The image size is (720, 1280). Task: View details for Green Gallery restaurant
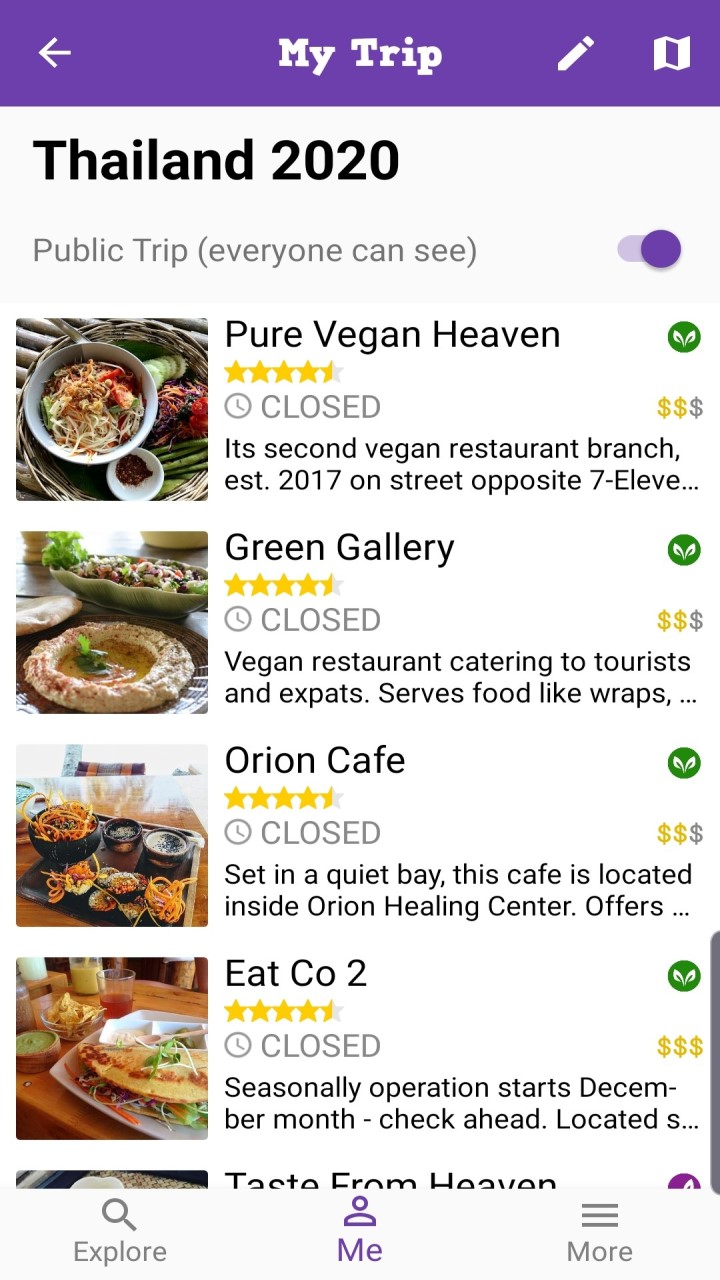pos(340,547)
